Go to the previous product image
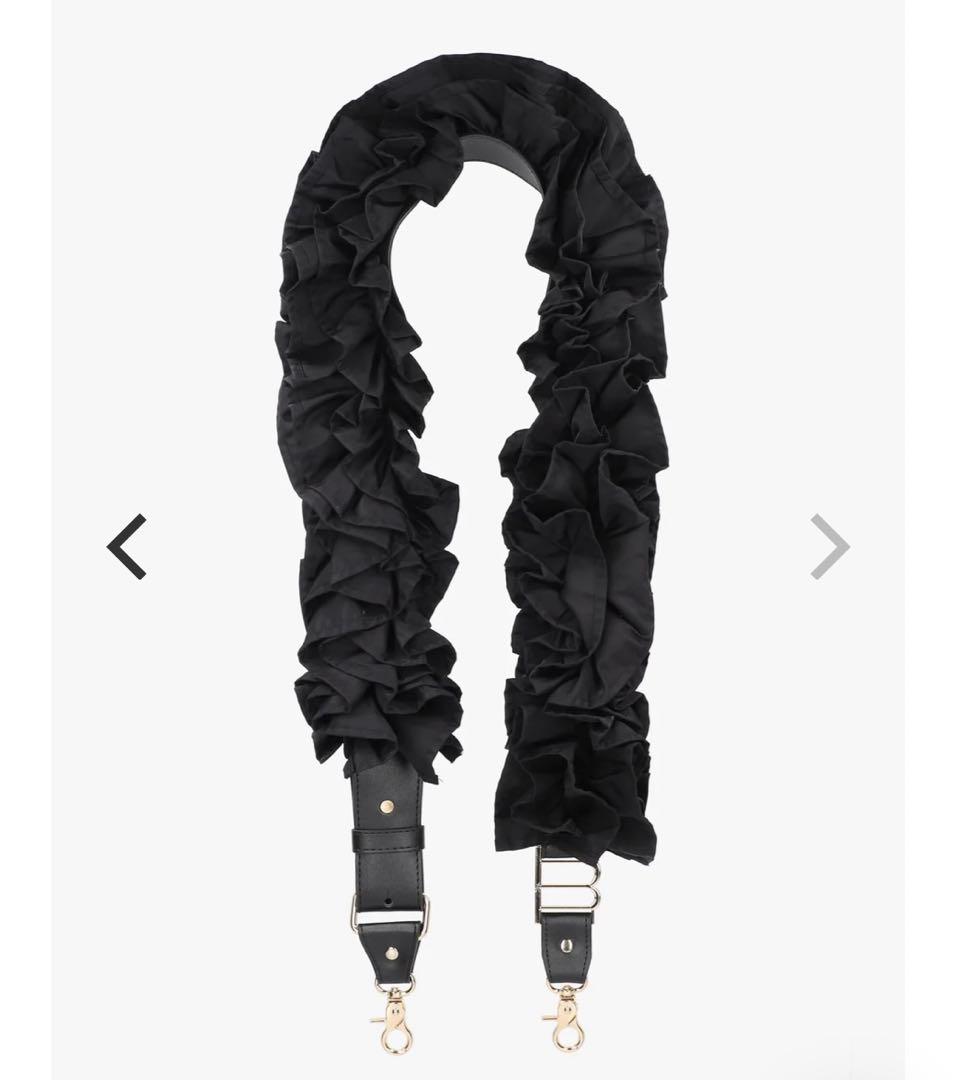The image size is (956, 1080). (x=127, y=547)
